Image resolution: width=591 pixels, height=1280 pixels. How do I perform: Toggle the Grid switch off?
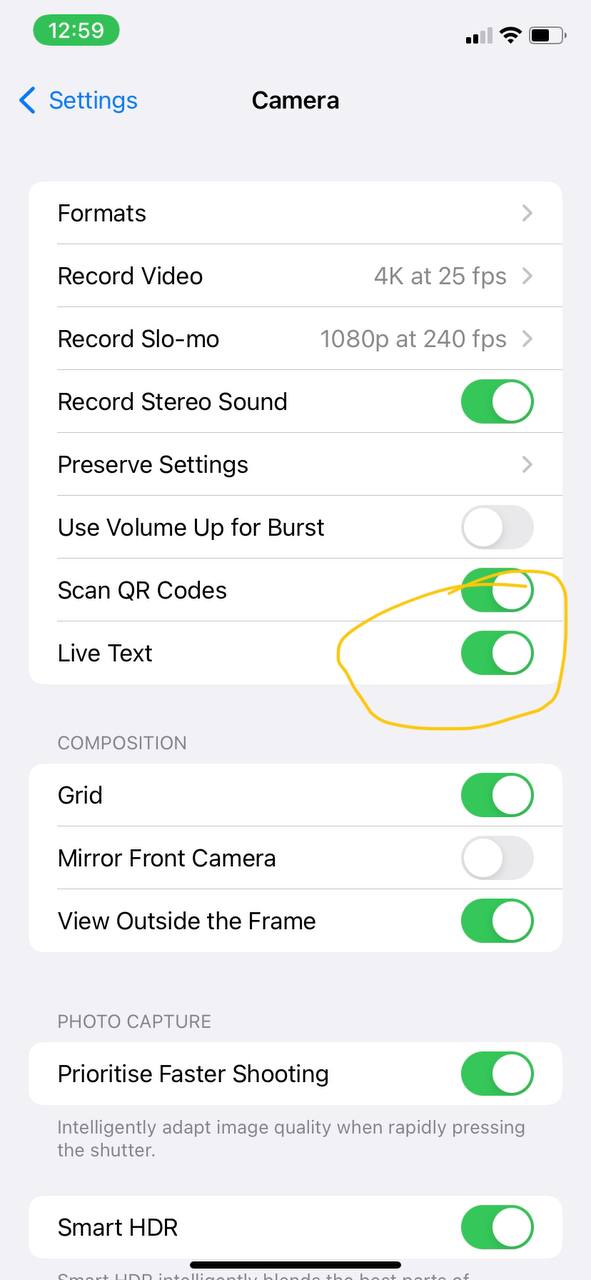point(497,795)
